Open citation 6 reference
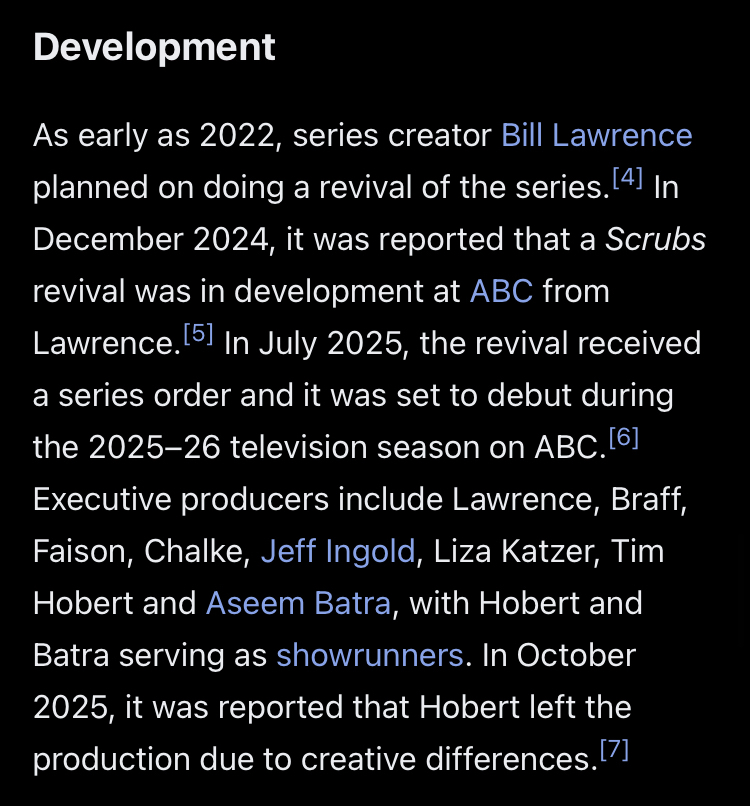Image resolution: width=750 pixels, height=806 pixels. coord(622,439)
